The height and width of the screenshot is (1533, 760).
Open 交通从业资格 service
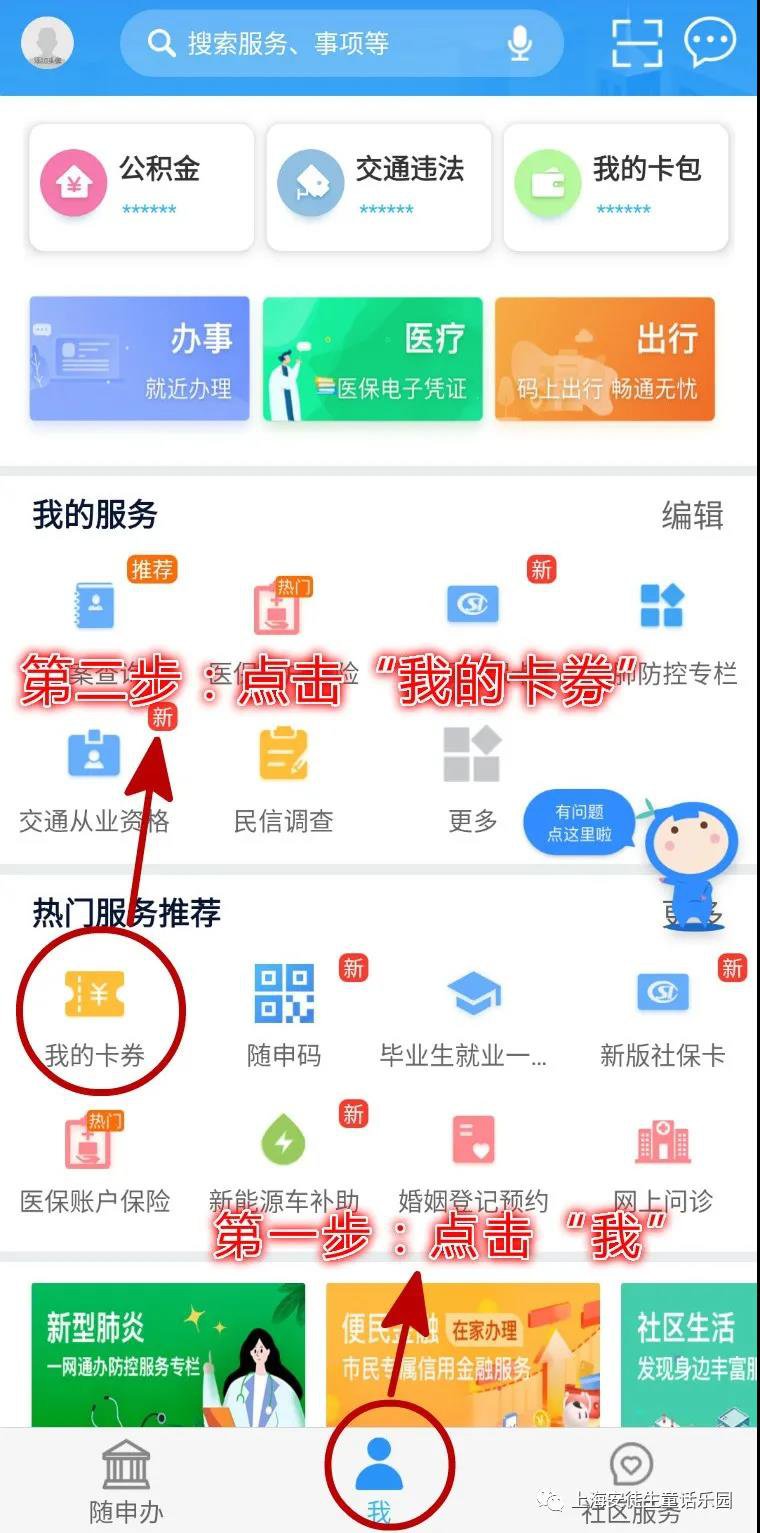pos(94,780)
